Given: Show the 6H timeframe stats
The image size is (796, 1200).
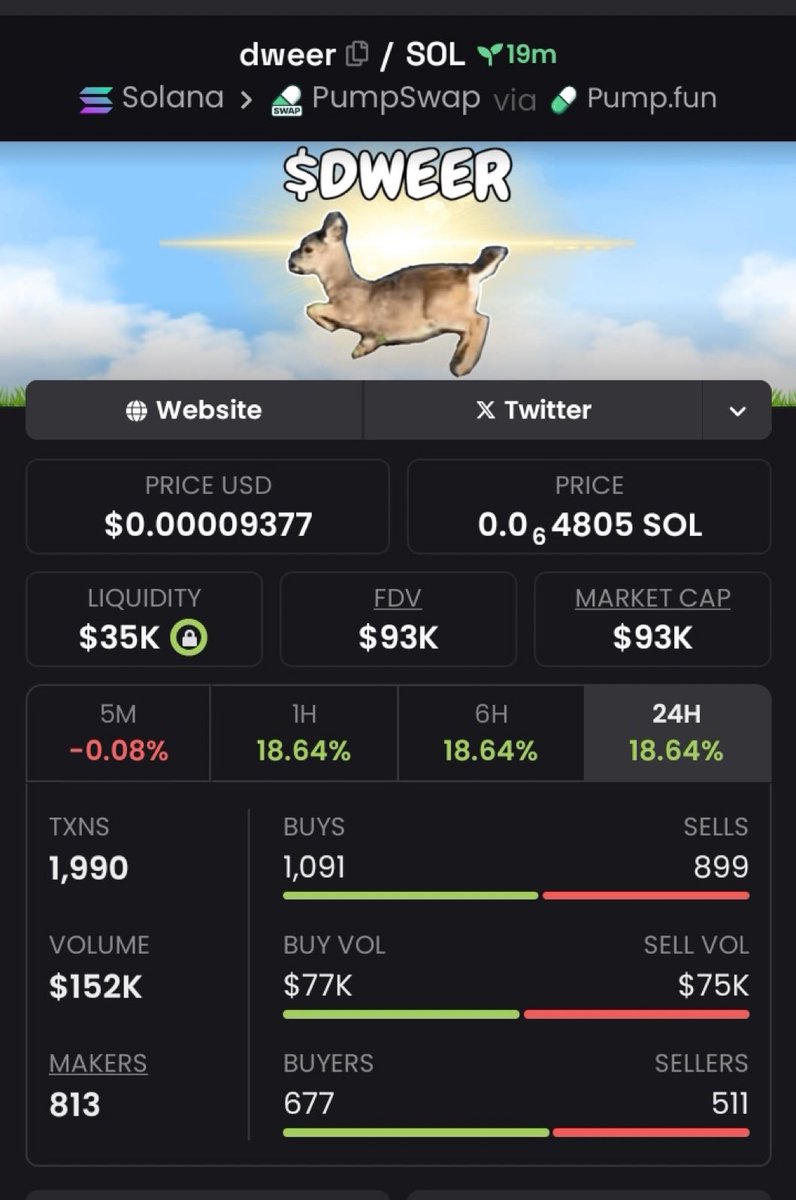Looking at the screenshot, I should [x=490, y=733].
